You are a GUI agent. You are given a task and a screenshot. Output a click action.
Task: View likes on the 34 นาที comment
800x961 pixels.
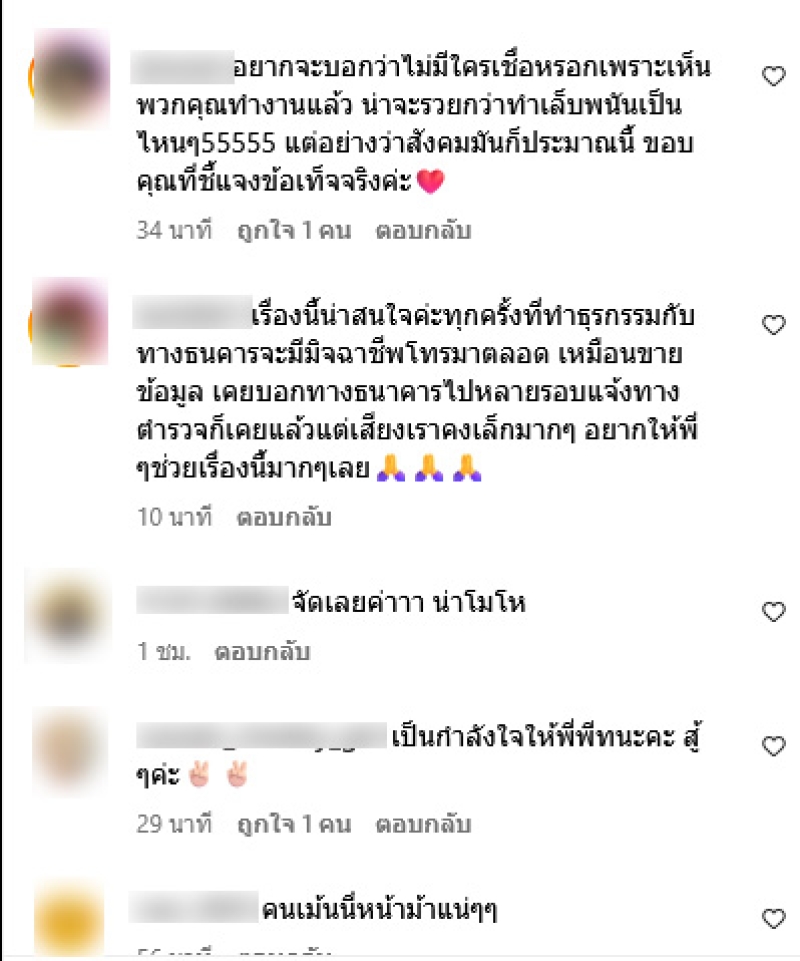pyautogui.click(x=294, y=231)
